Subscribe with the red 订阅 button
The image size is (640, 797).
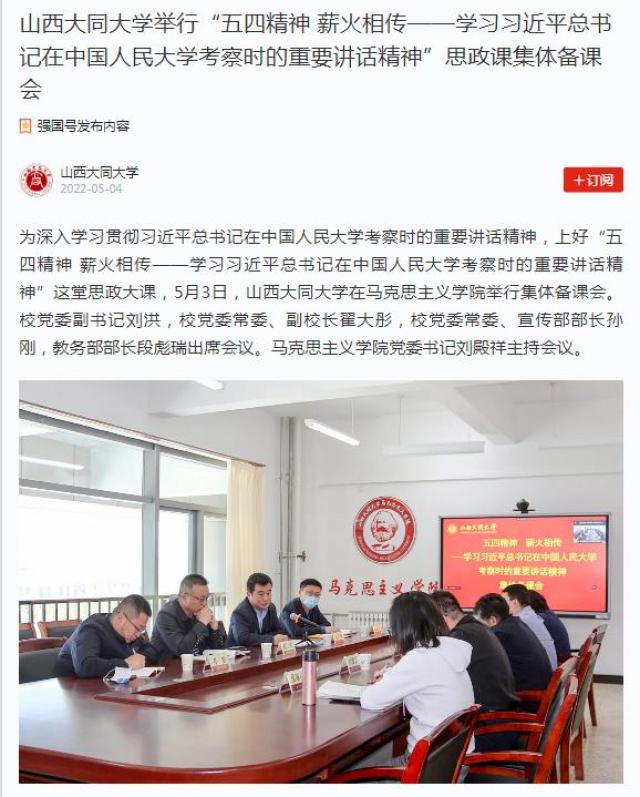(x=592, y=180)
